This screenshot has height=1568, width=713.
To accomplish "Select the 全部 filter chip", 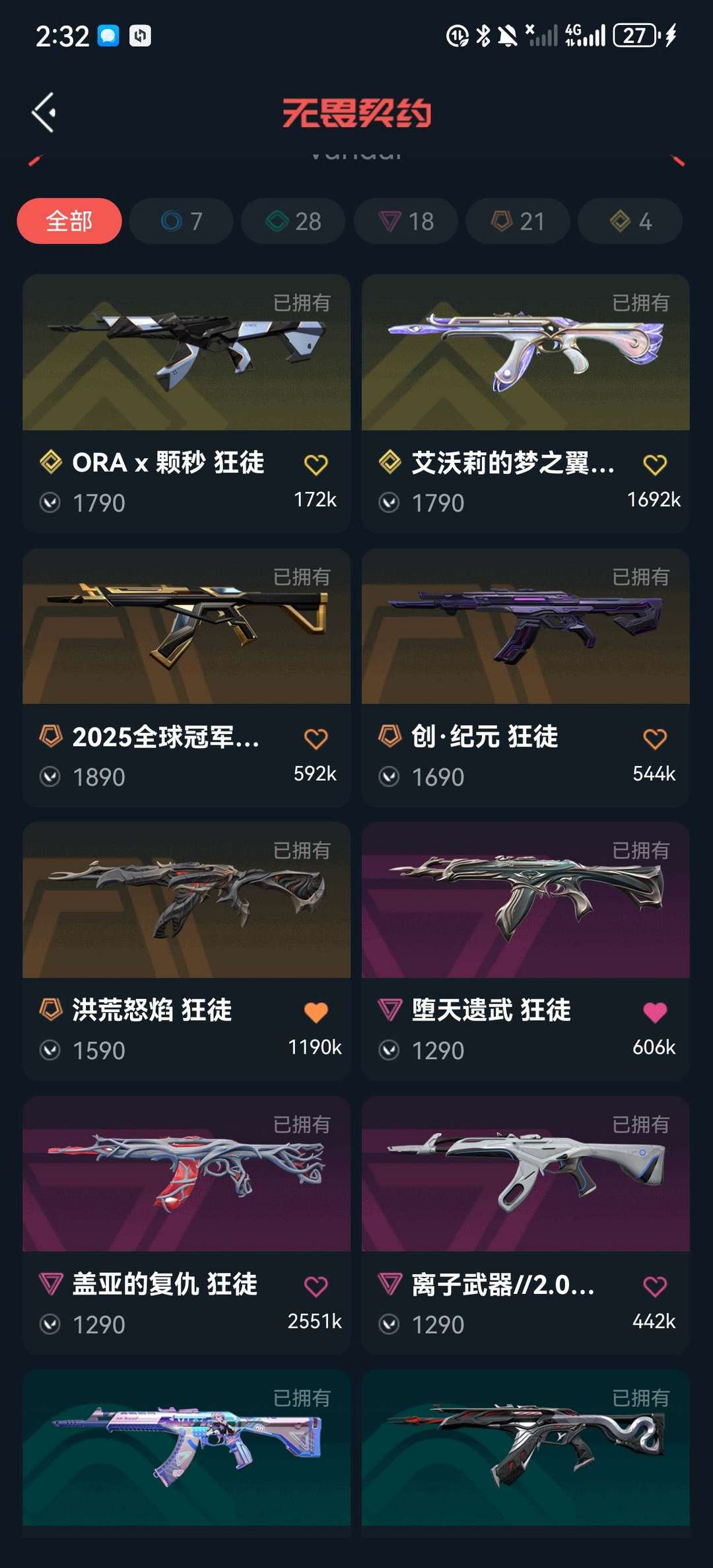I will pyautogui.click(x=69, y=221).
